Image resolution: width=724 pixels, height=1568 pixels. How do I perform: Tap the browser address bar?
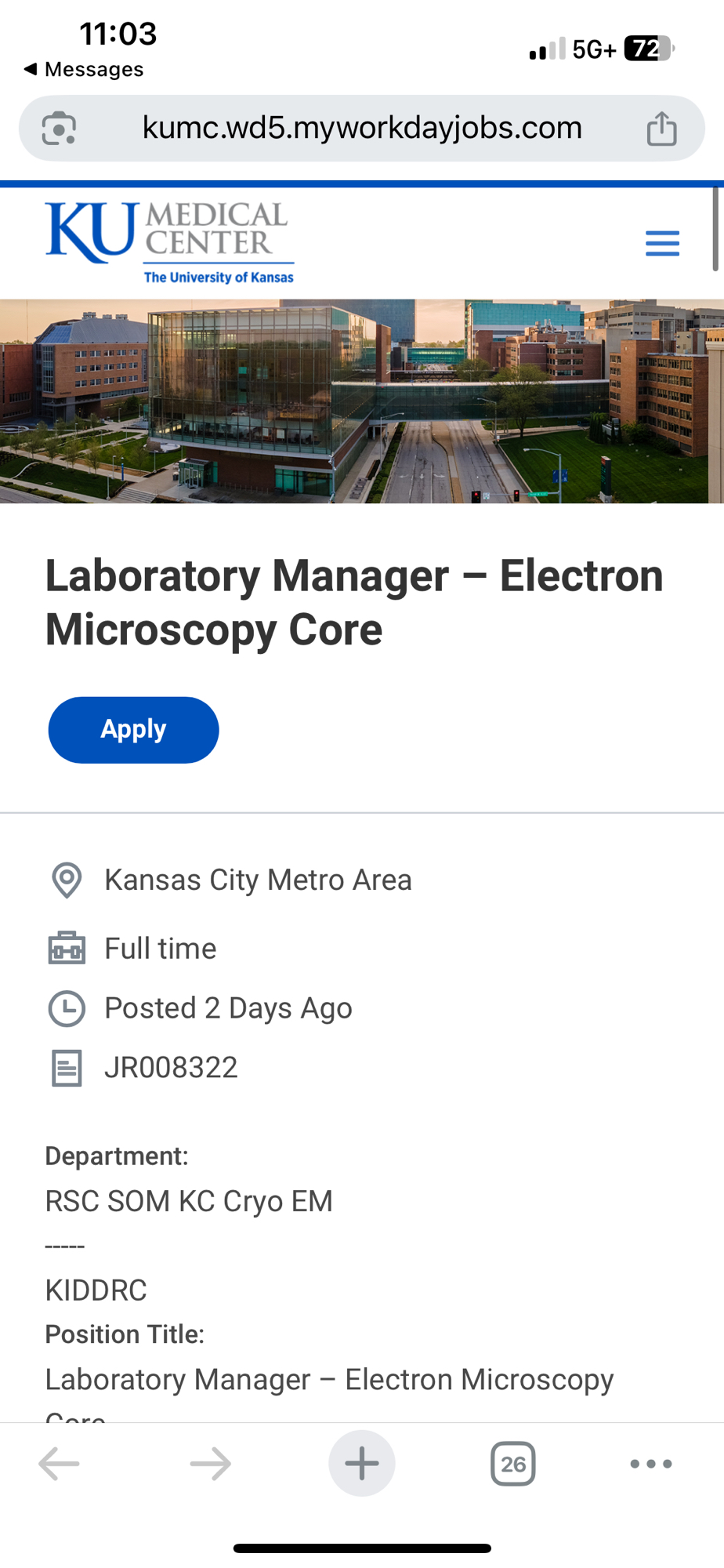pyautogui.click(x=361, y=128)
